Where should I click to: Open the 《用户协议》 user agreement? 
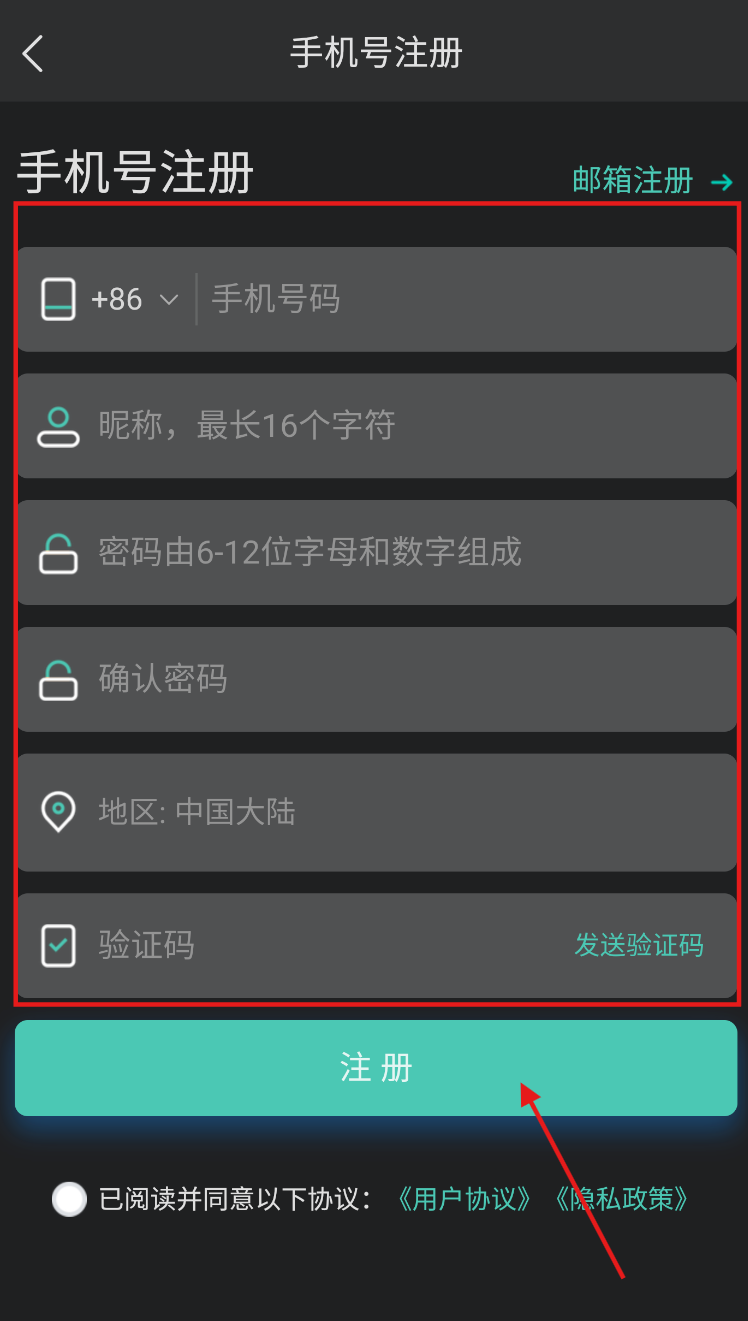point(463,1199)
